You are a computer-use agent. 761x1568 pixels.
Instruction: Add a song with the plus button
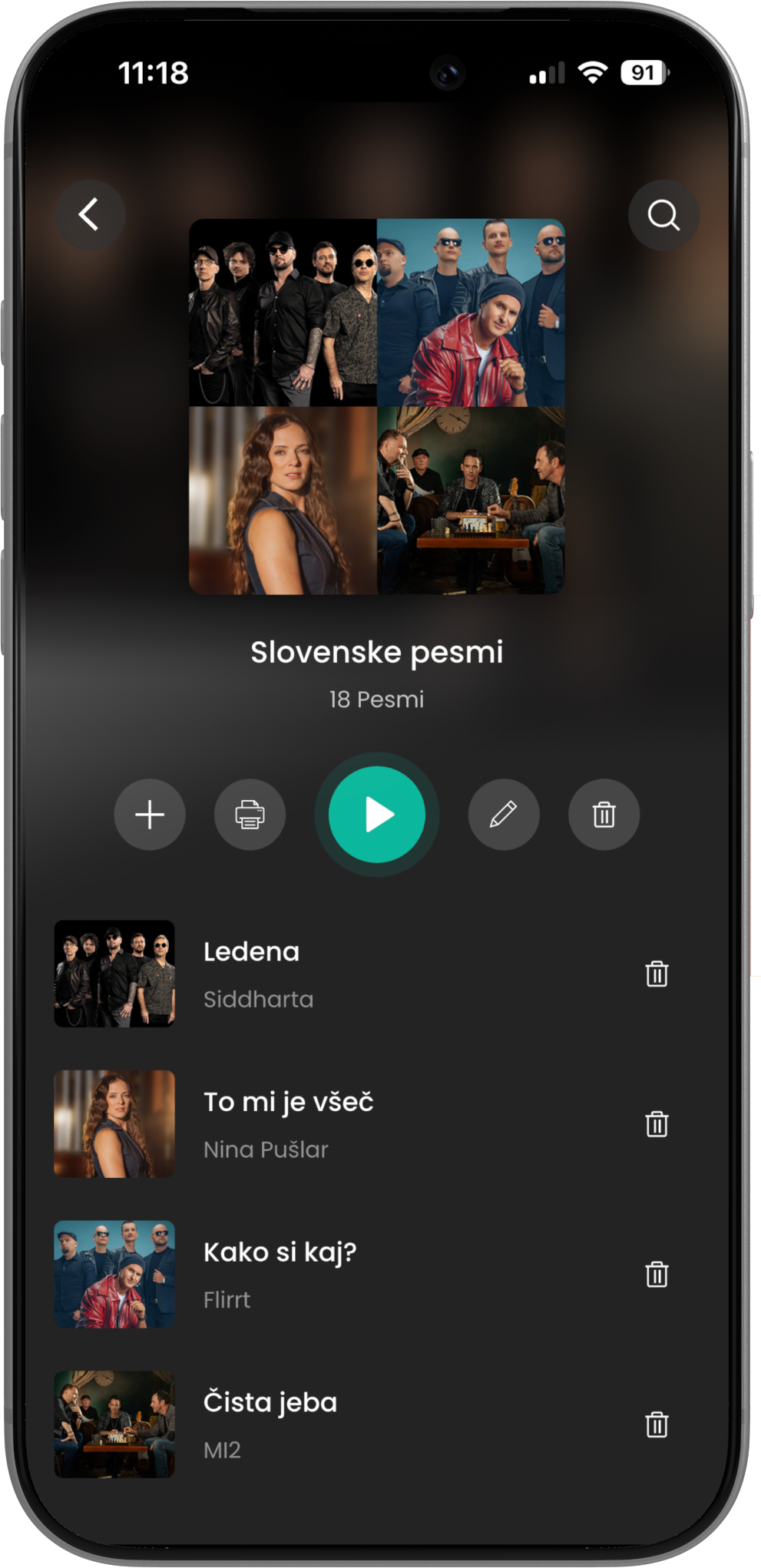(150, 815)
